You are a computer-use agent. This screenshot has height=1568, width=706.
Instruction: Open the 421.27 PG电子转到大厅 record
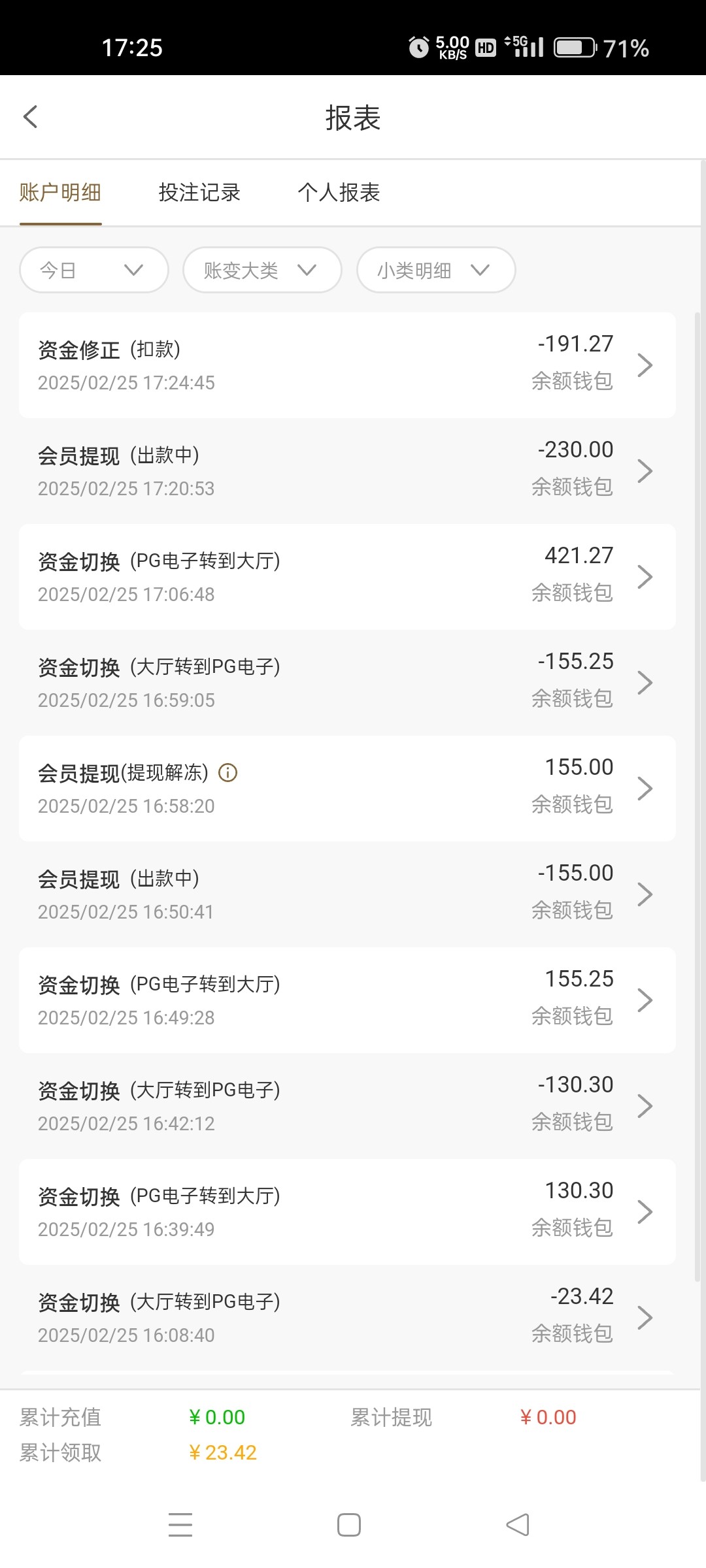tap(346, 577)
